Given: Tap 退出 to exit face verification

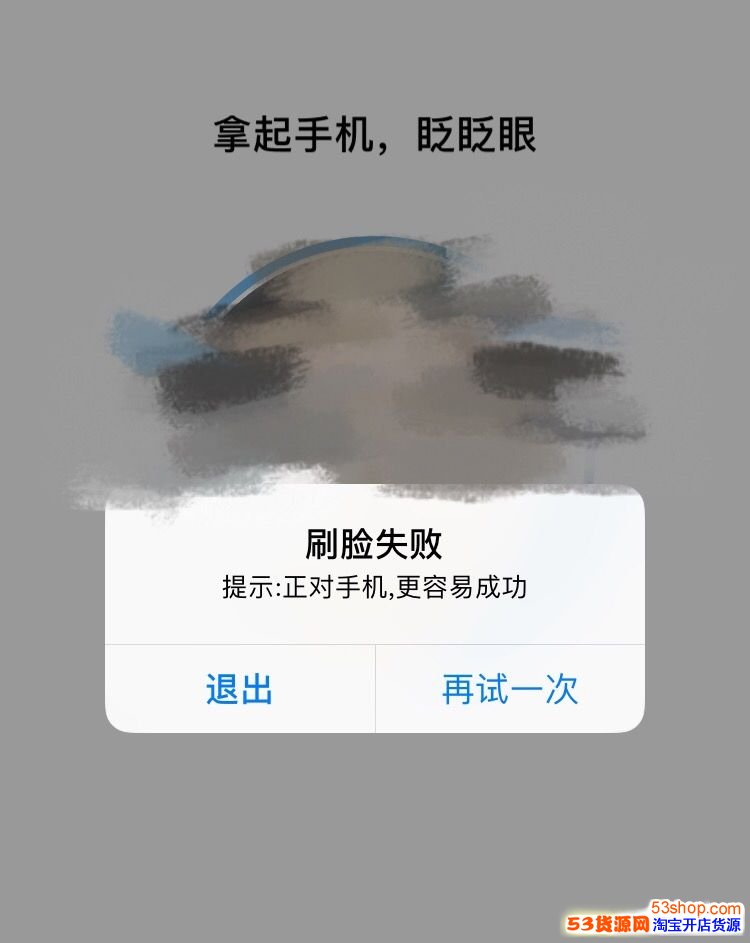Looking at the screenshot, I should point(240,690).
